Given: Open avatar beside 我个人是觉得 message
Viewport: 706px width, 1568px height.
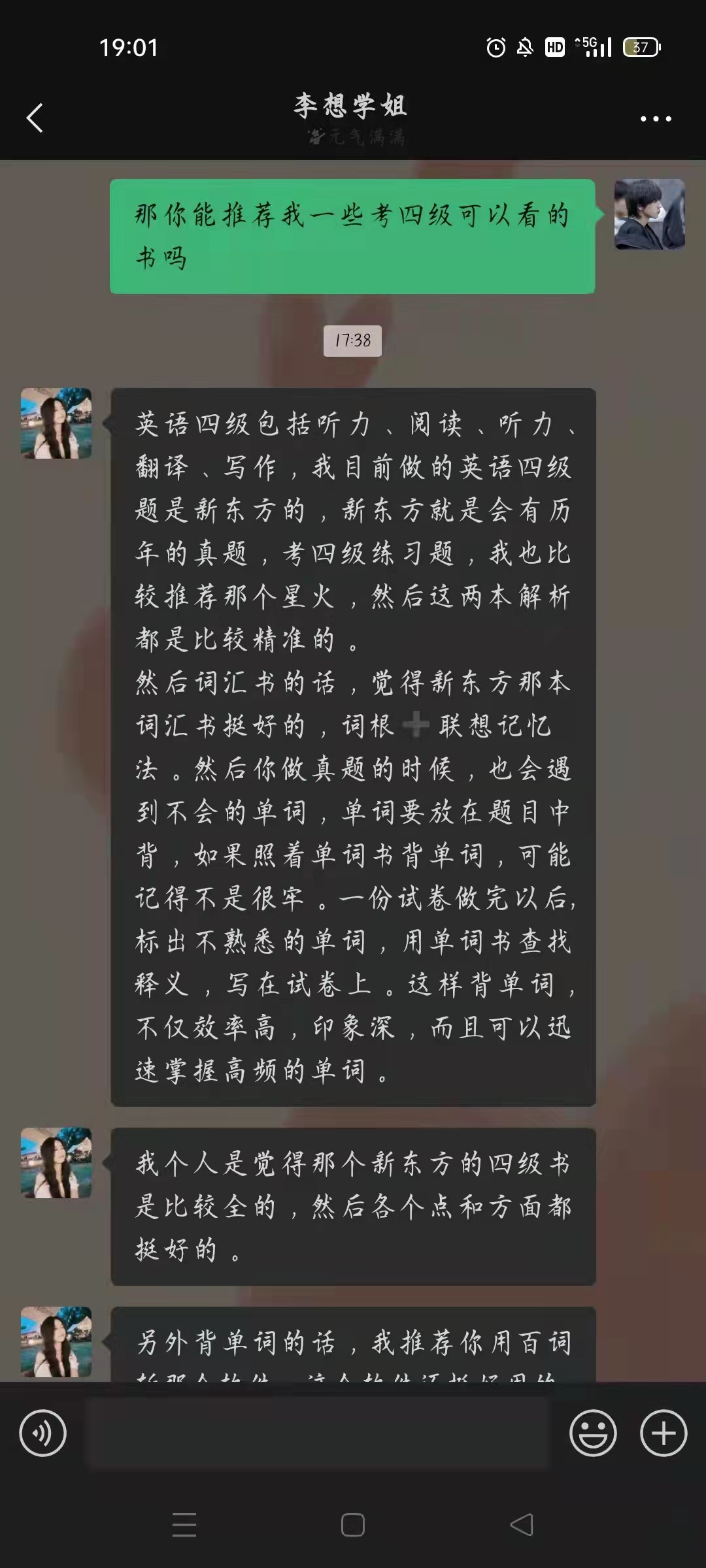Looking at the screenshot, I should pyautogui.click(x=56, y=1162).
